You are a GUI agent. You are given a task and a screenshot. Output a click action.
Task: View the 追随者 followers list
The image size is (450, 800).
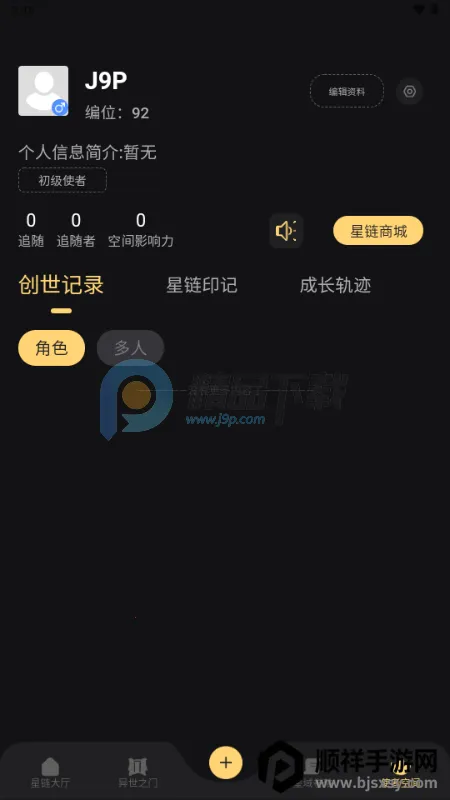point(76,230)
